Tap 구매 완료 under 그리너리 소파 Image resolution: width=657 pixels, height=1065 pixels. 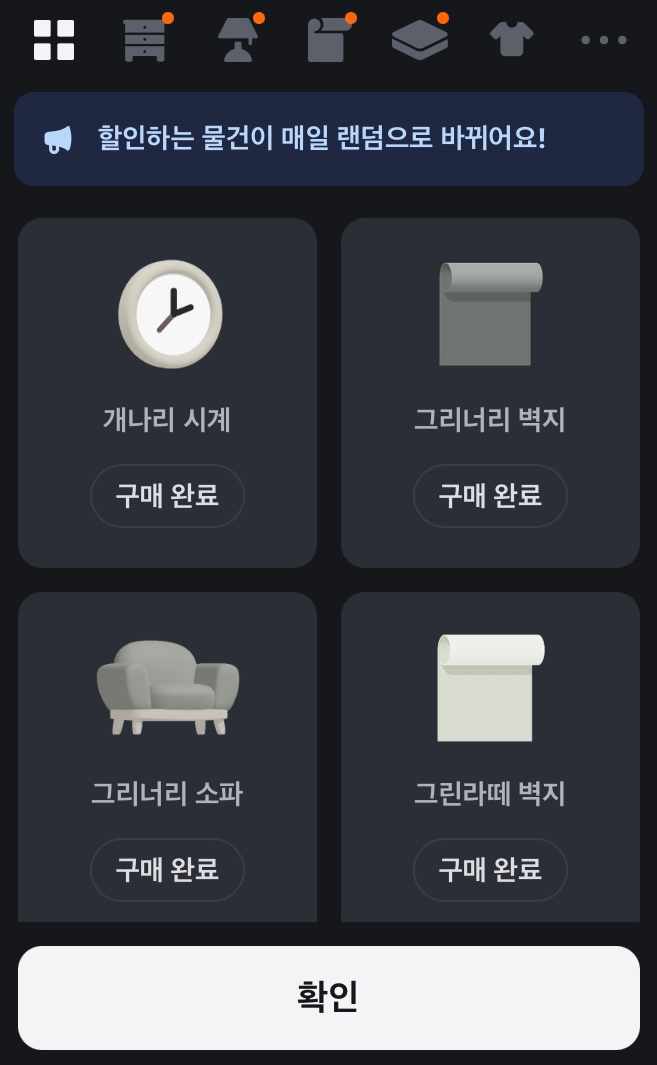coord(167,869)
